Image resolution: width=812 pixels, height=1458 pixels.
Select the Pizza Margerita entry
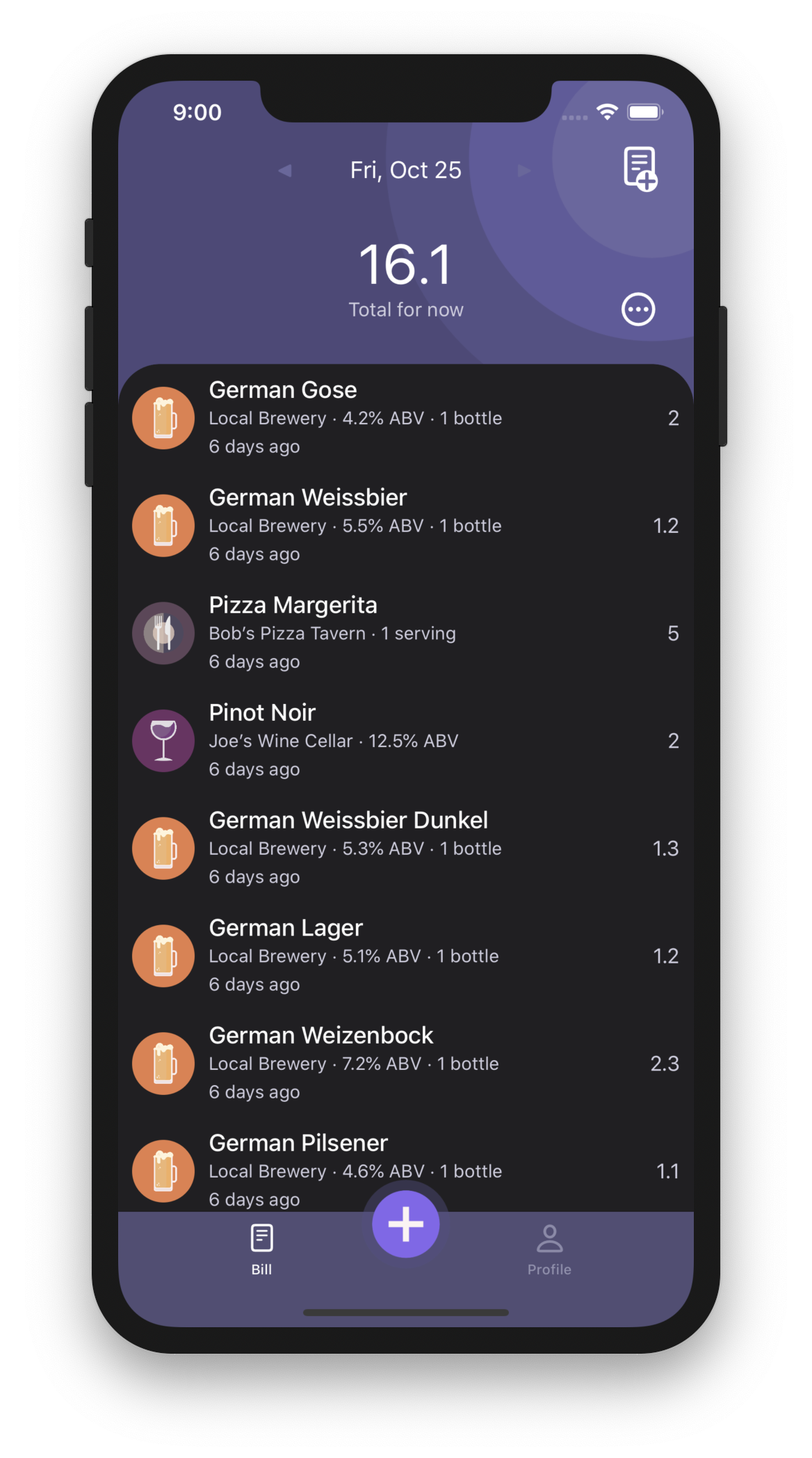pyautogui.click(x=406, y=633)
